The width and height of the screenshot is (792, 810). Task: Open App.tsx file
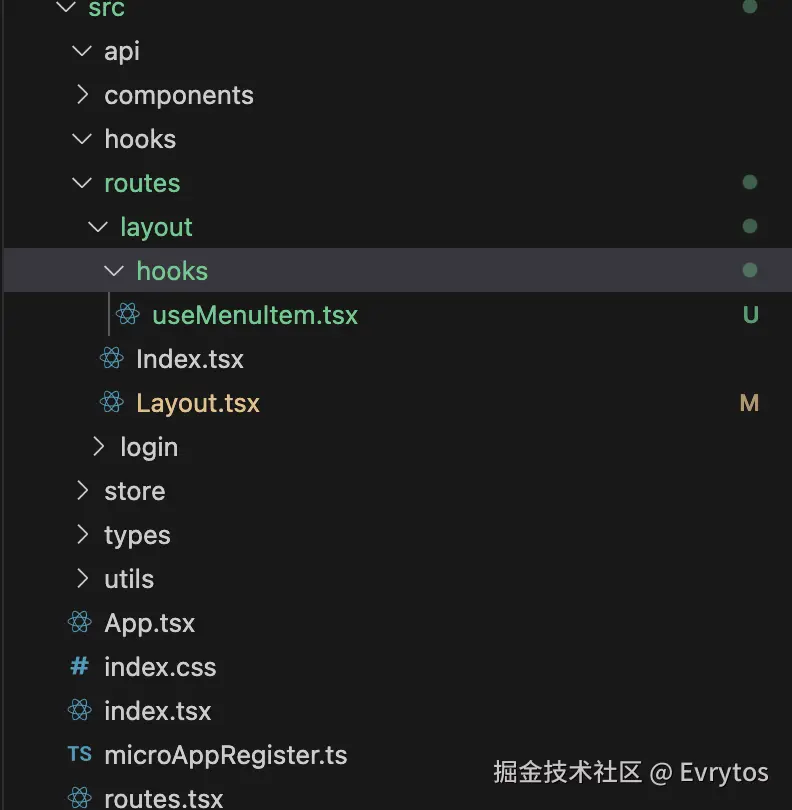pyautogui.click(x=149, y=623)
